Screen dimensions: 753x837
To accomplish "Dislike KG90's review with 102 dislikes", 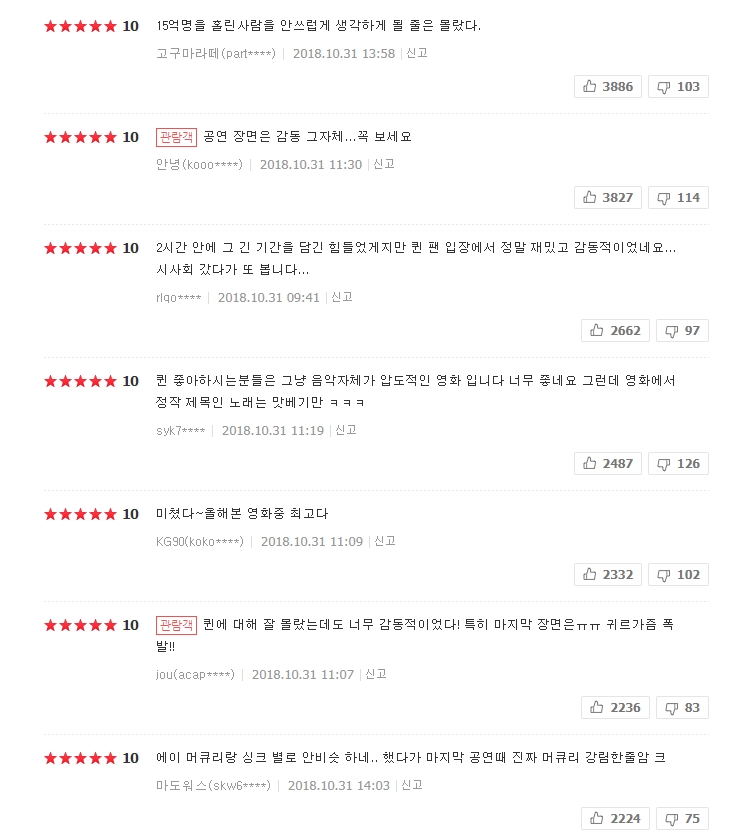I will 678,575.
